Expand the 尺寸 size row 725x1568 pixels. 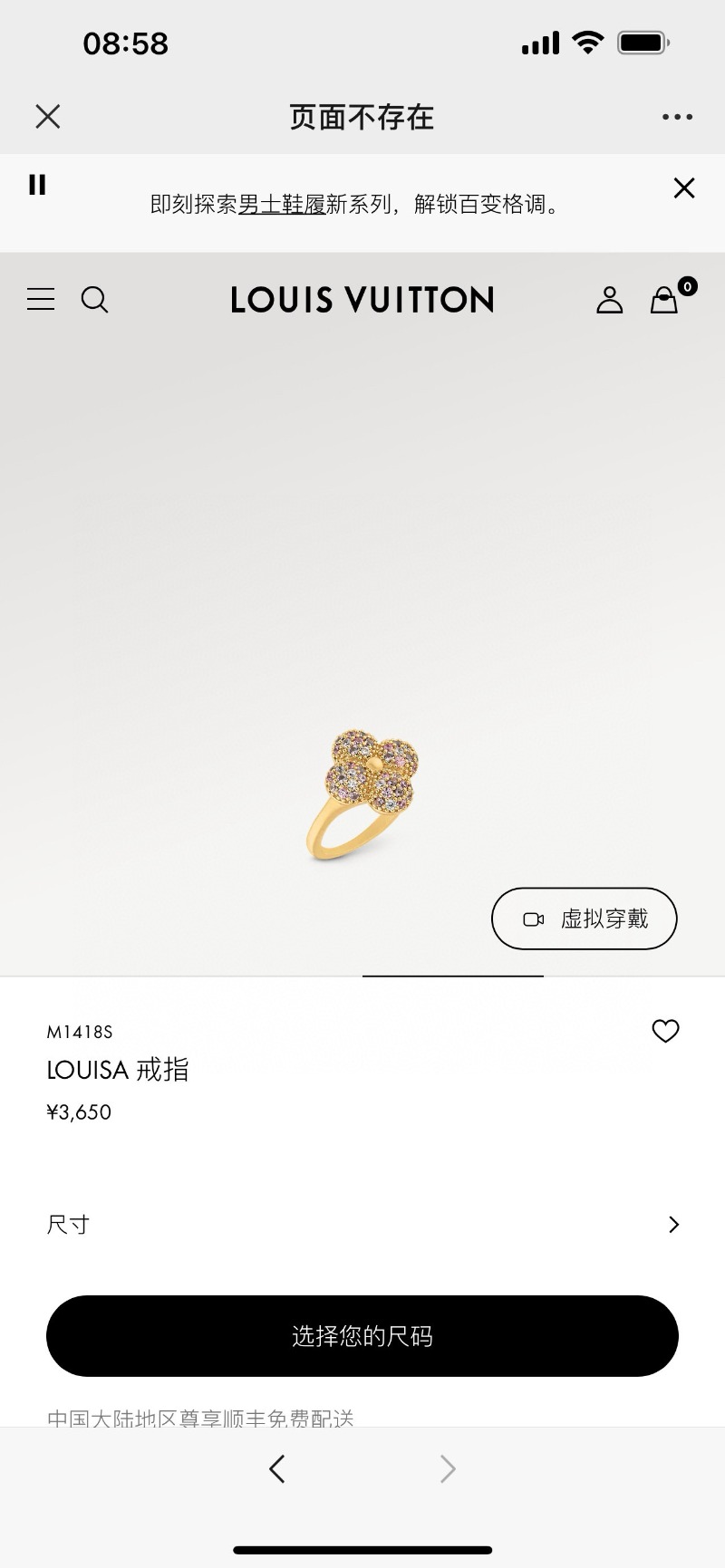(362, 1225)
